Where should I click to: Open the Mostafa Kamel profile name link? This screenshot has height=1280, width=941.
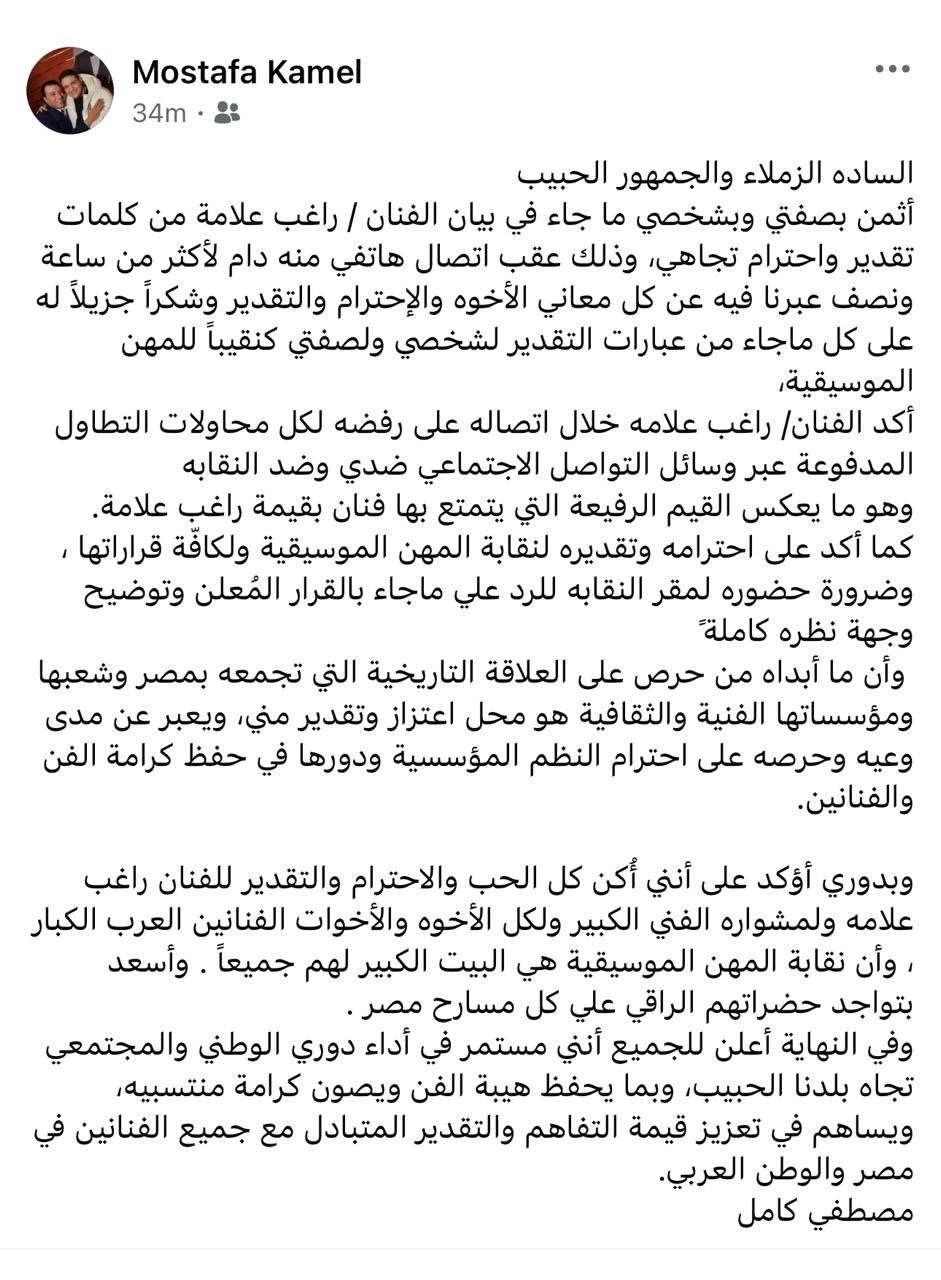[247, 72]
